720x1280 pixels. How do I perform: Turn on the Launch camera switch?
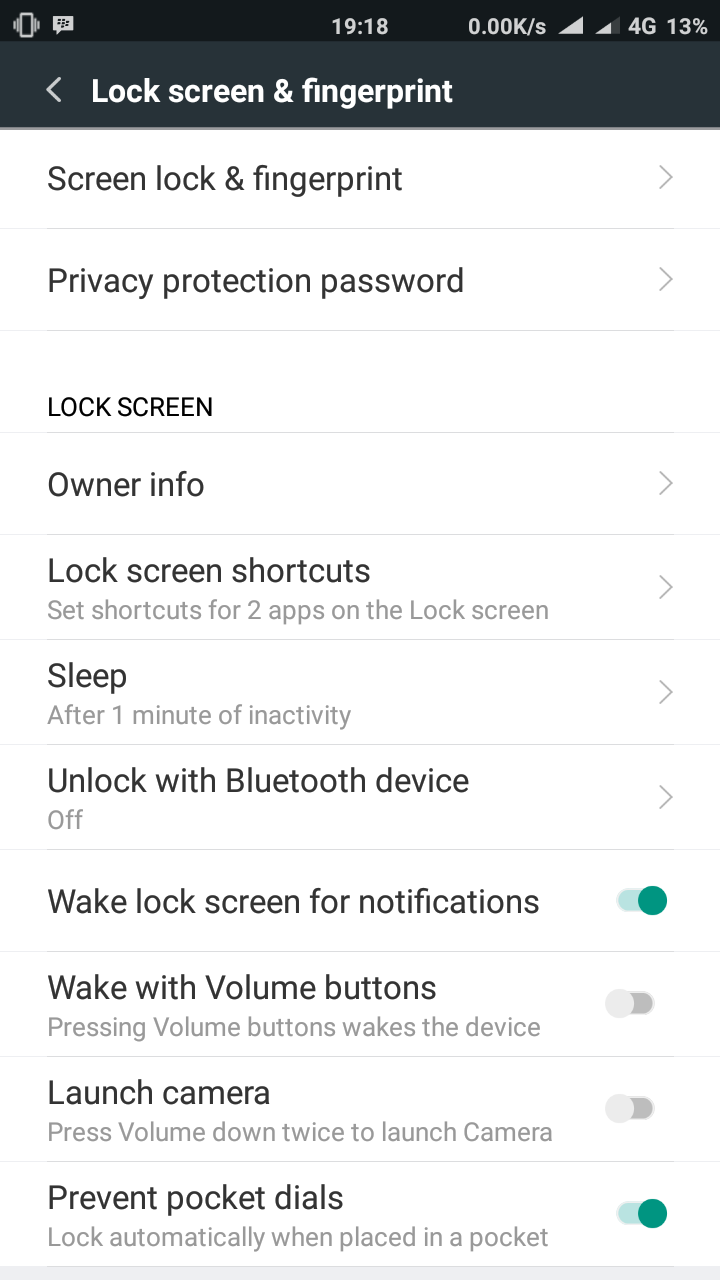[630, 1108]
